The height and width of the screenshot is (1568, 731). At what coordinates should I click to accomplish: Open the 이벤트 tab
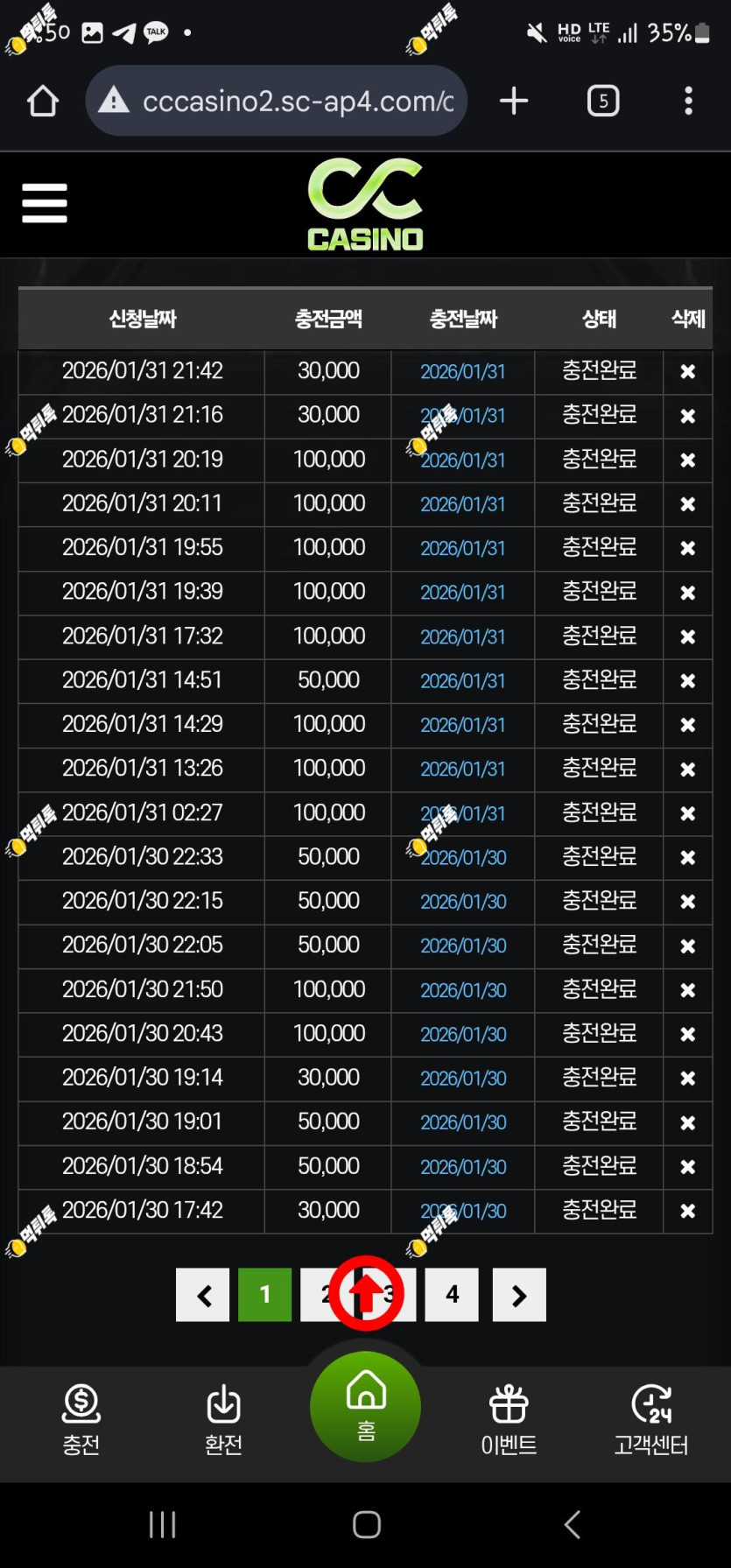[509, 1420]
